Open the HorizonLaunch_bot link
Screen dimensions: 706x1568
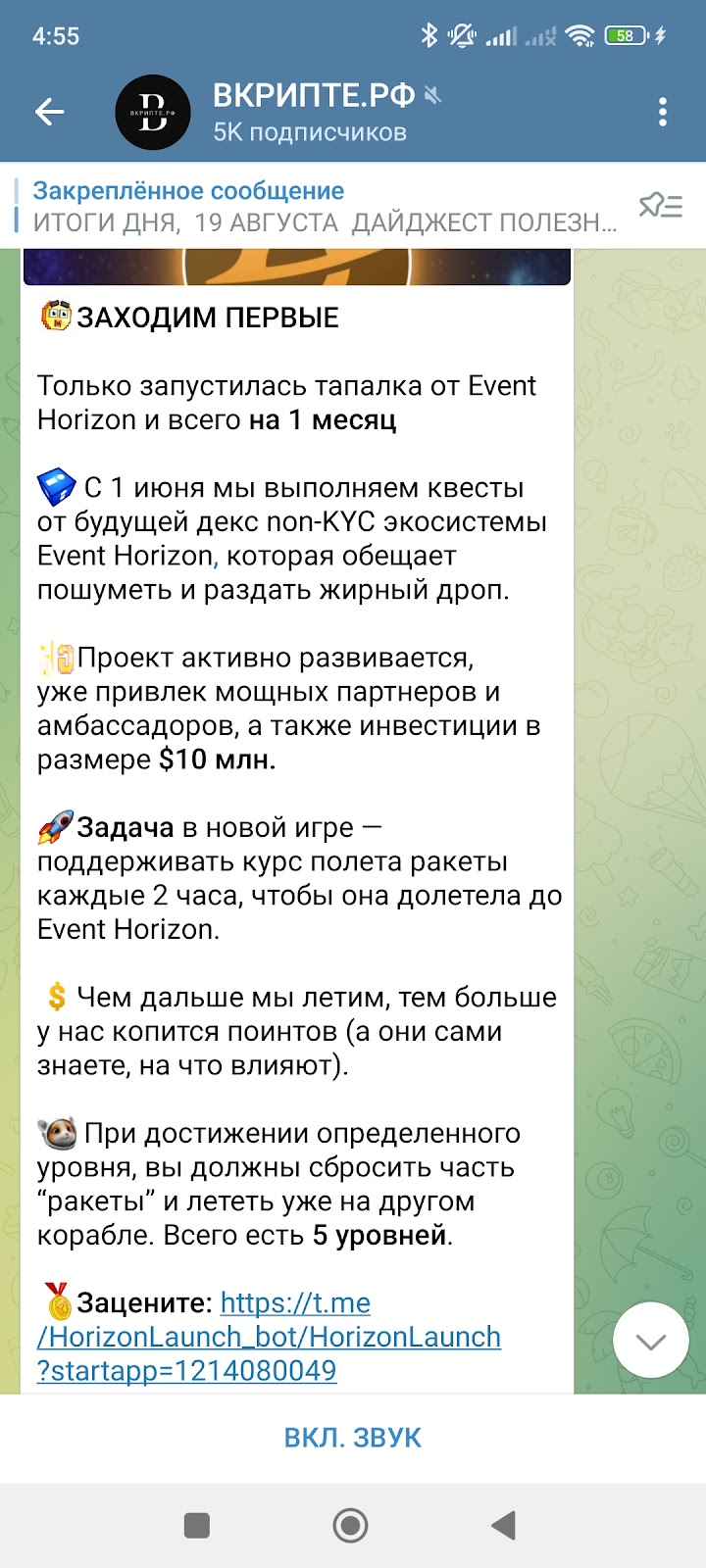point(270,1337)
